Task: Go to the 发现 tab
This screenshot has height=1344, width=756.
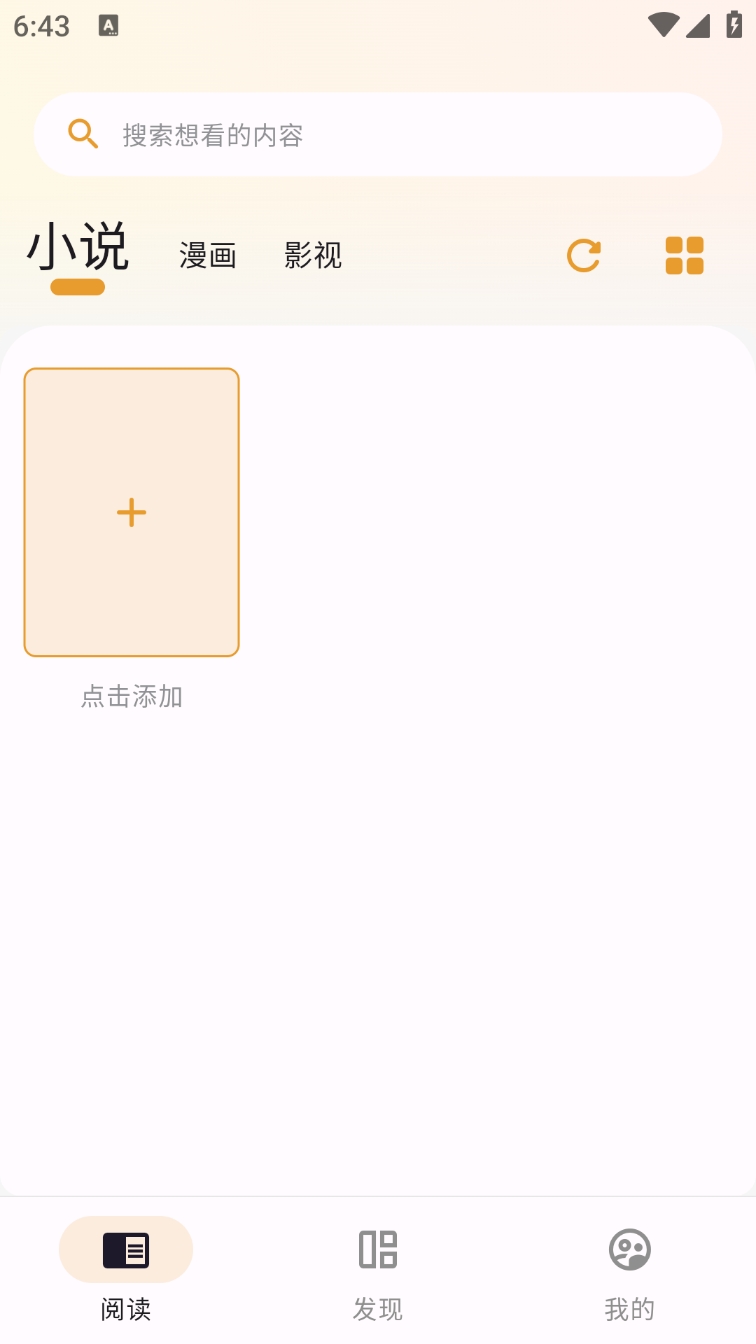Action: point(378,1273)
